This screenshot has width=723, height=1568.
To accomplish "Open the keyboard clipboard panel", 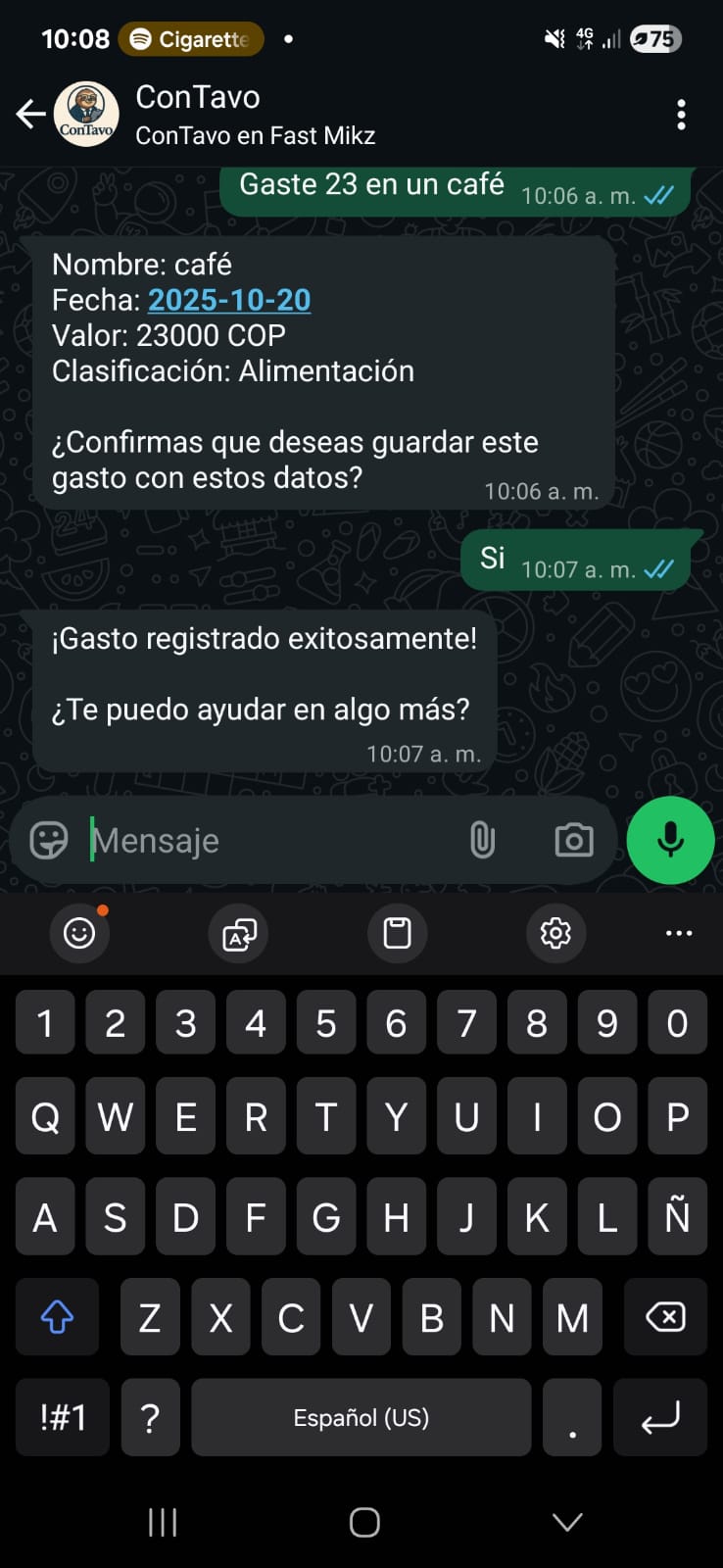I will pos(397,934).
